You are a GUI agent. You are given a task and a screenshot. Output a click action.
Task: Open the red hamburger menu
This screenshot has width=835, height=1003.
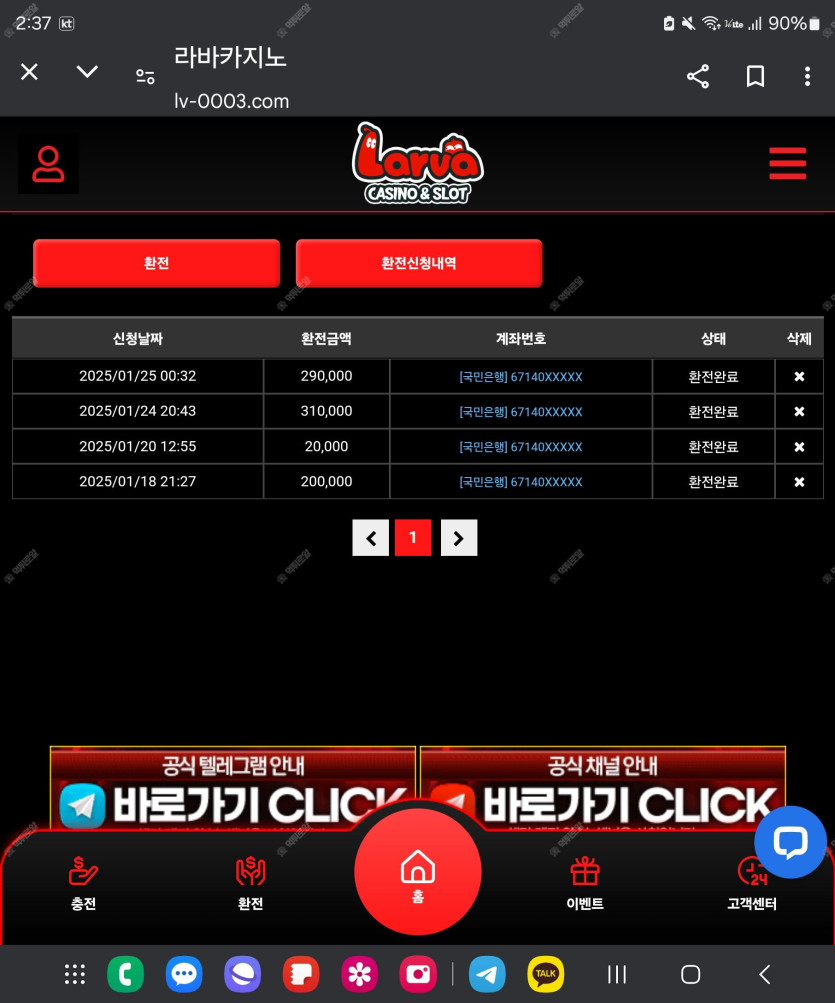pyautogui.click(x=787, y=164)
